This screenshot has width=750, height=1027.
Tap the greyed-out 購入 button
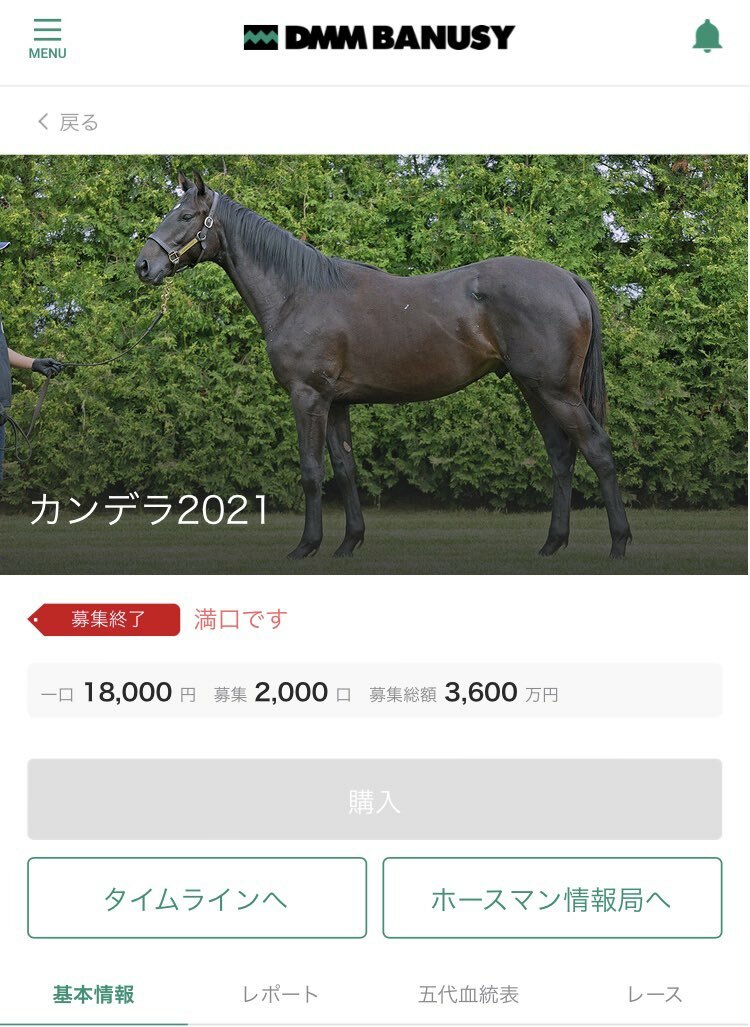tap(374, 799)
